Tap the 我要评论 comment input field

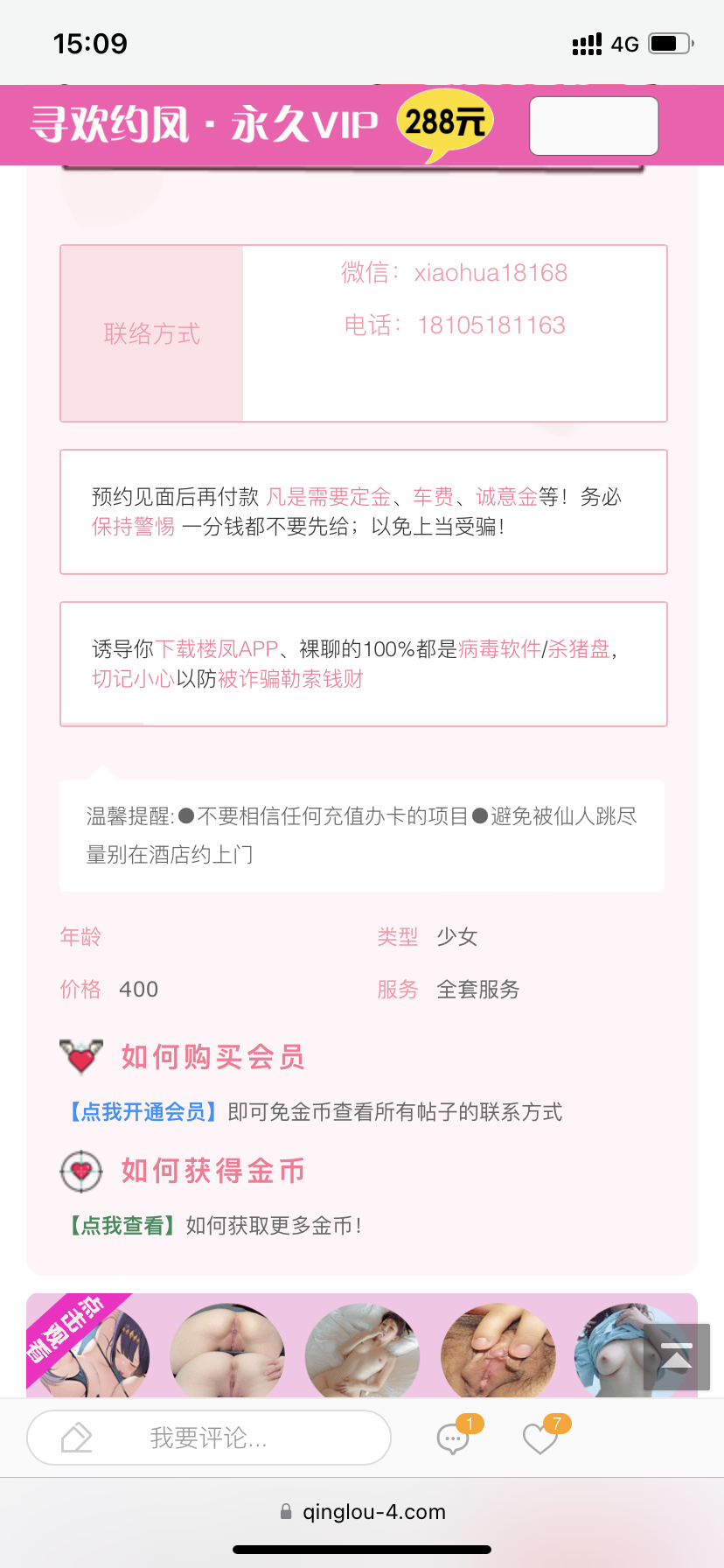[208, 1438]
